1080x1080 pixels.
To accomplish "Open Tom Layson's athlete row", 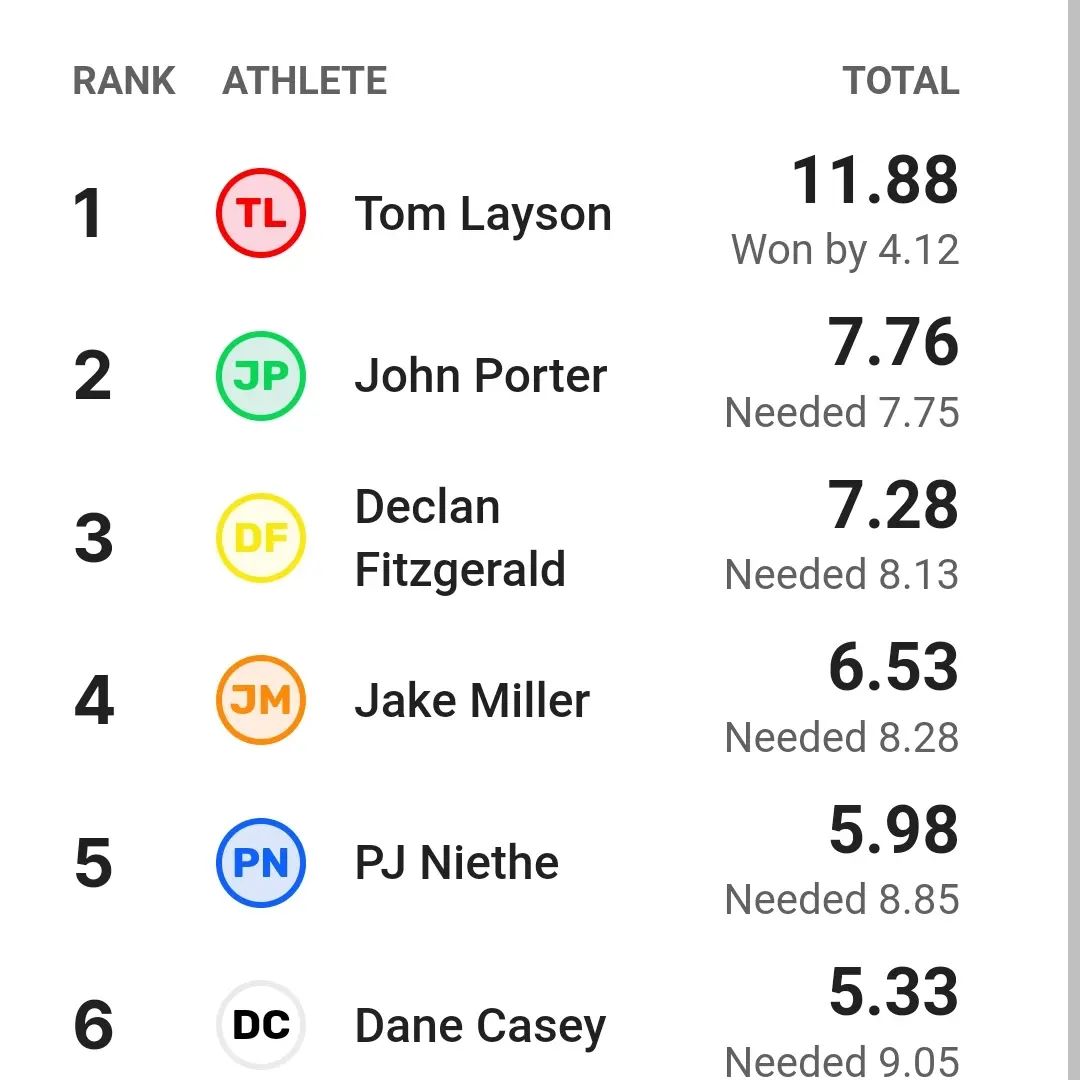I will click(x=482, y=215).
